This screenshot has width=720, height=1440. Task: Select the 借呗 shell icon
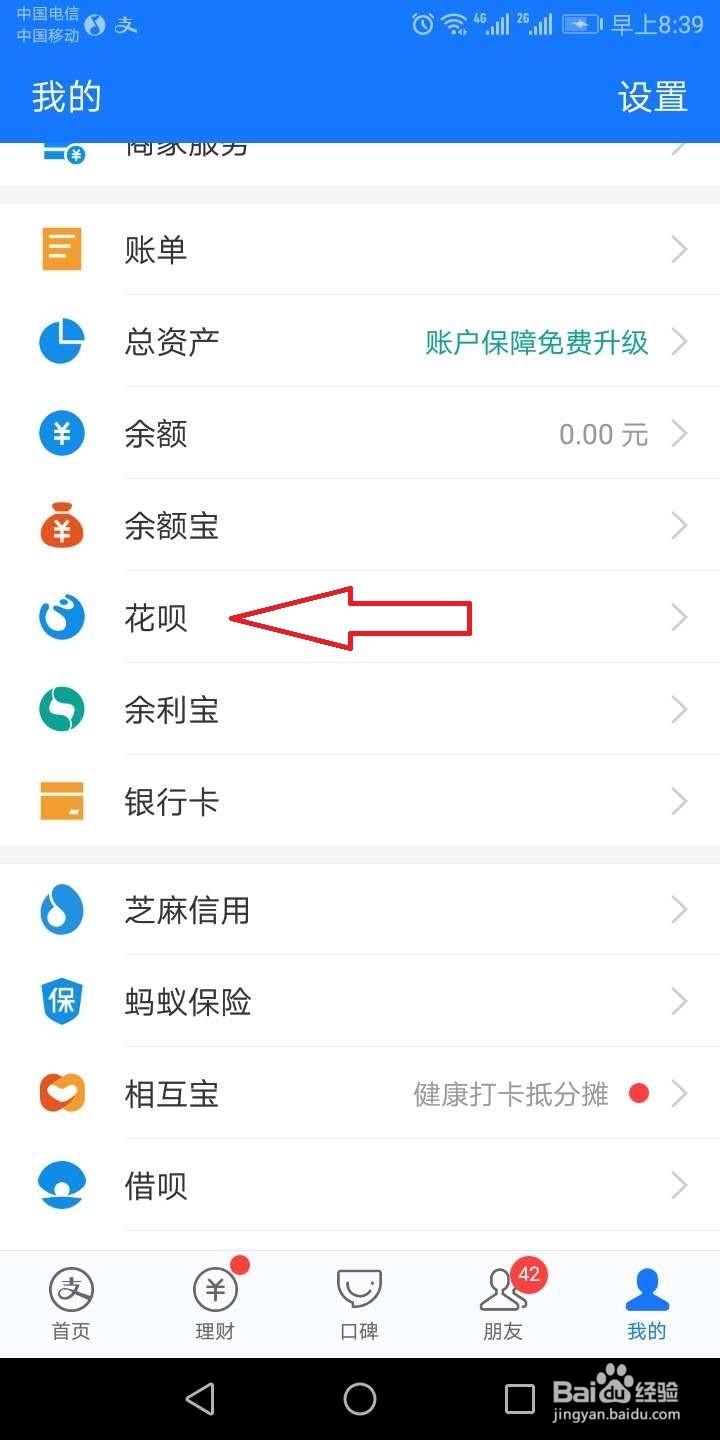point(60,1185)
